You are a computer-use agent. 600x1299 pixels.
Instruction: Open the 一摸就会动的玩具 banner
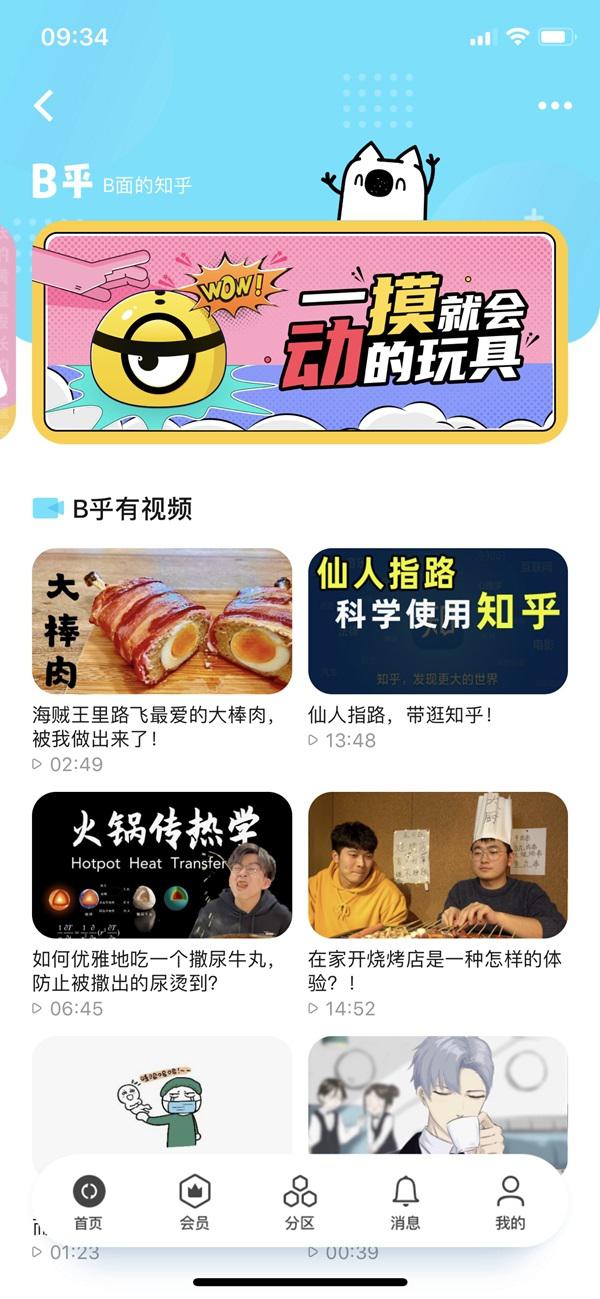[x=300, y=332]
